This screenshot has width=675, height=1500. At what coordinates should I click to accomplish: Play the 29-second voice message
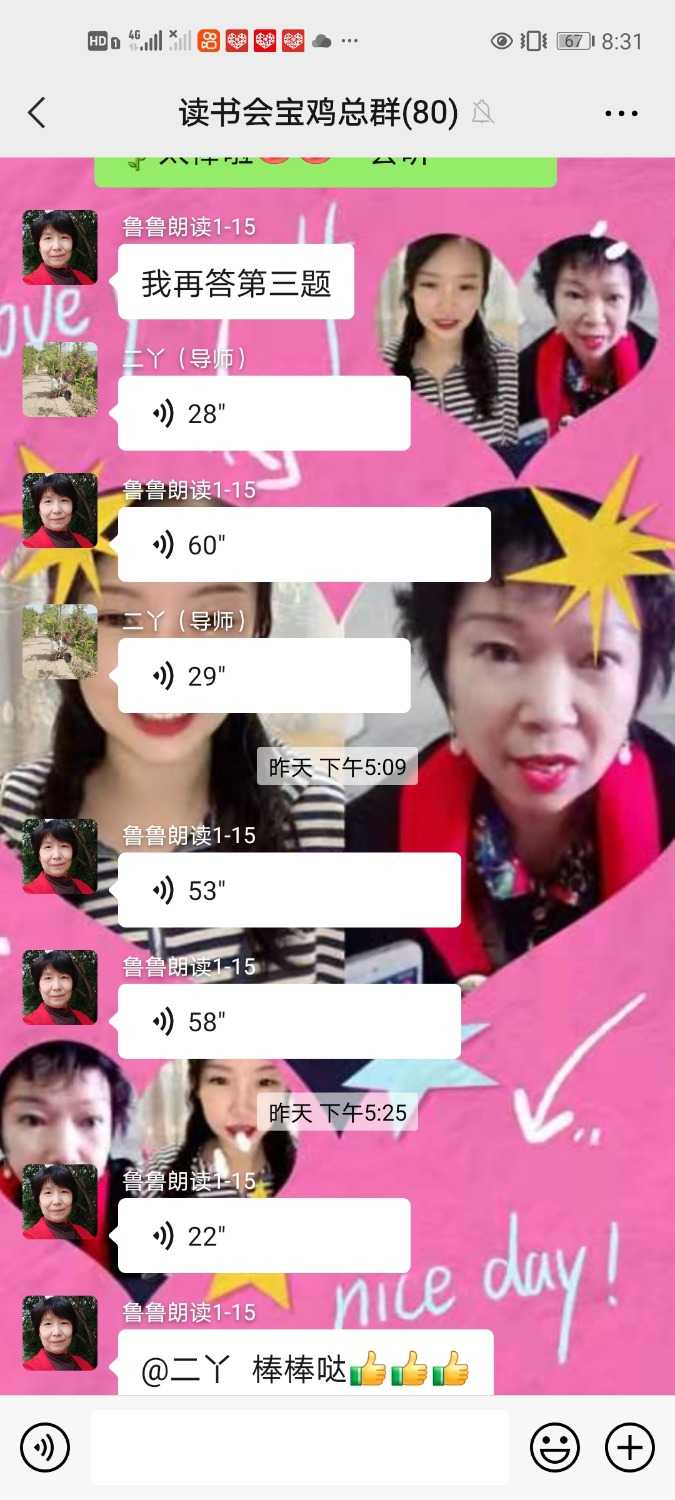(264, 676)
